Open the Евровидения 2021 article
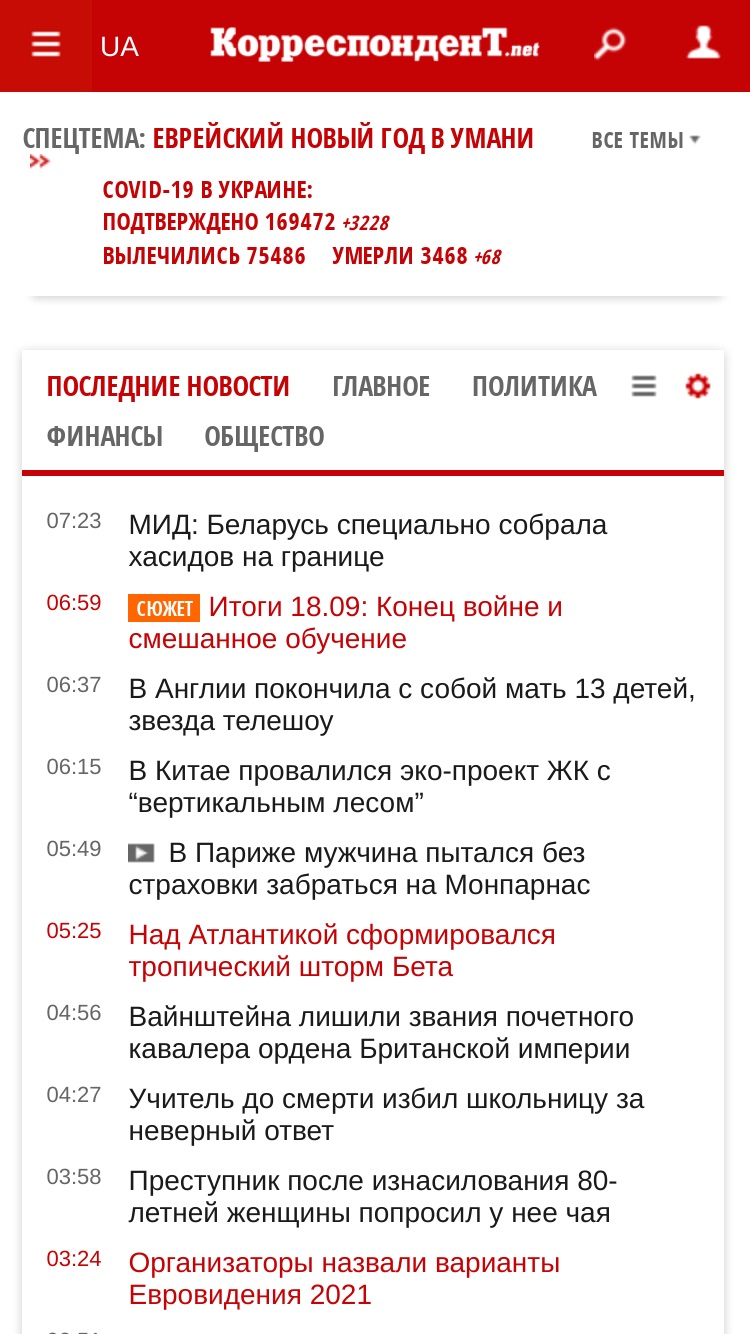Viewport: 750px width, 1334px height. pyautogui.click(x=344, y=1279)
